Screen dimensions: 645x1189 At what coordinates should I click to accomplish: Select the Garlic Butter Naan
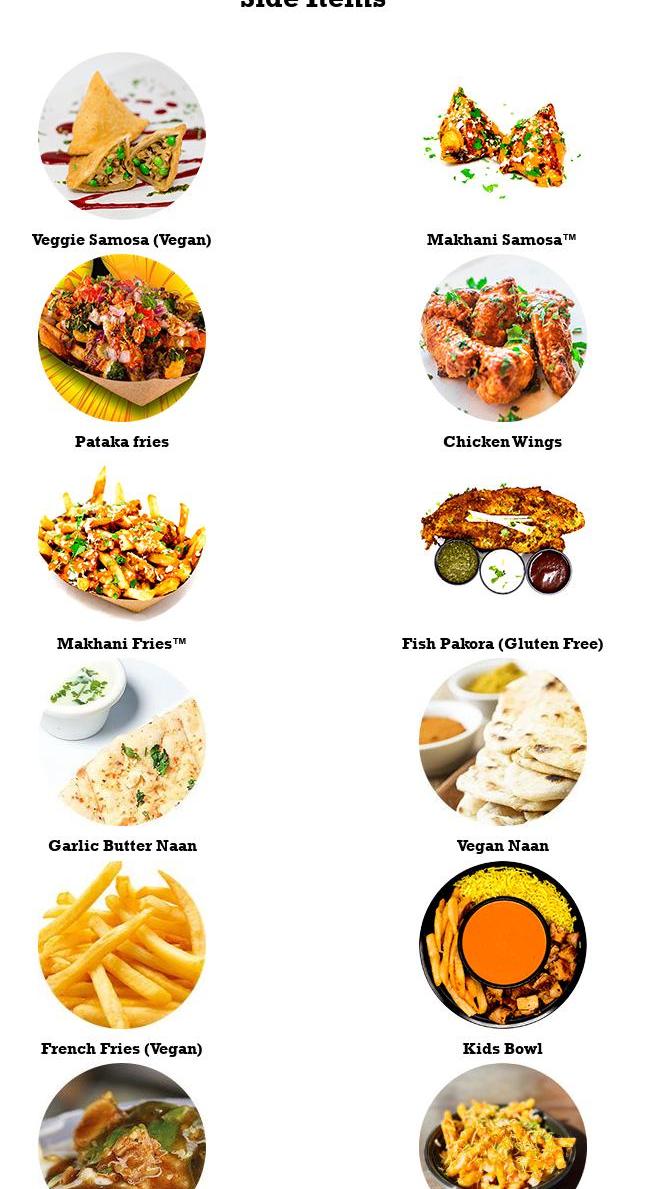(x=122, y=743)
